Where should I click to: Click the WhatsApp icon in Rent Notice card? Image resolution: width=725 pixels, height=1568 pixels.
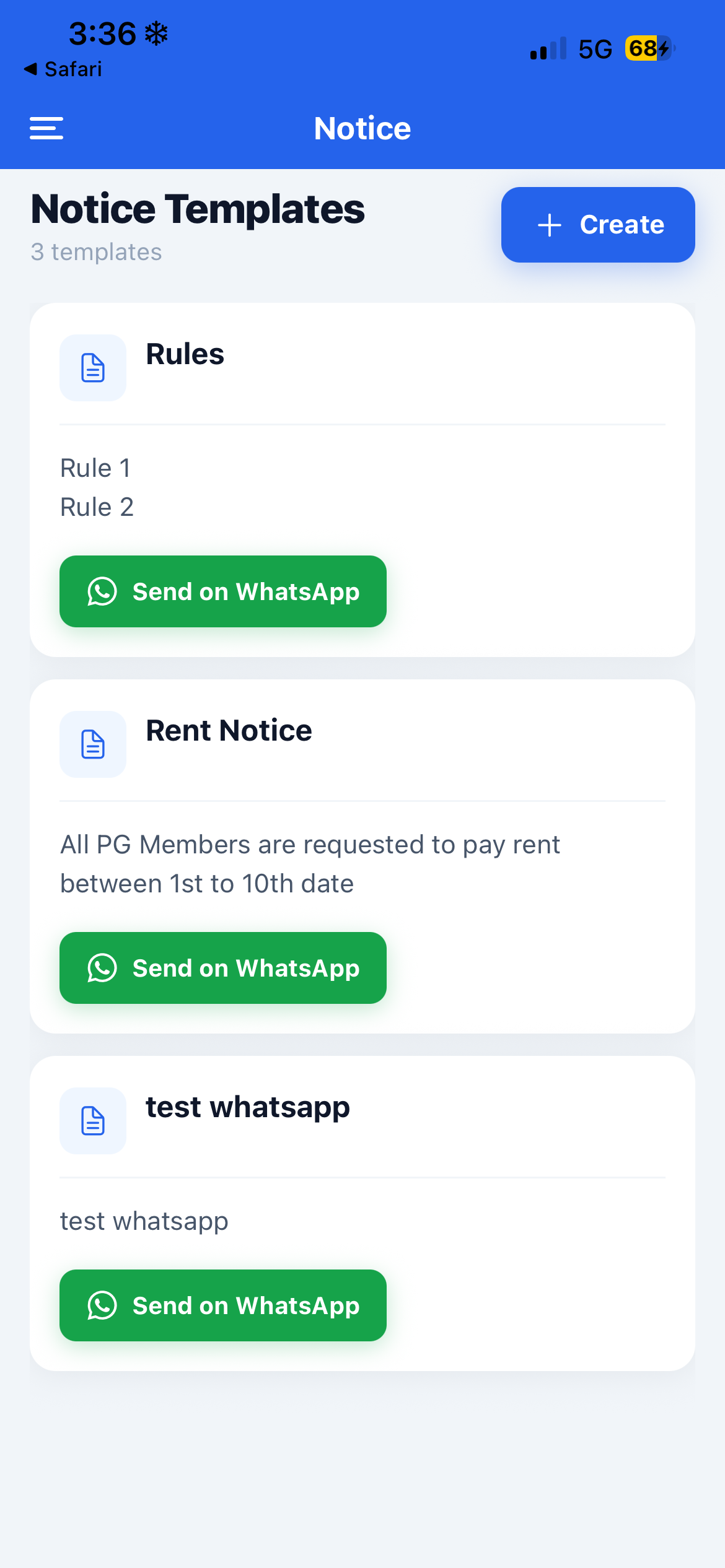pos(102,968)
